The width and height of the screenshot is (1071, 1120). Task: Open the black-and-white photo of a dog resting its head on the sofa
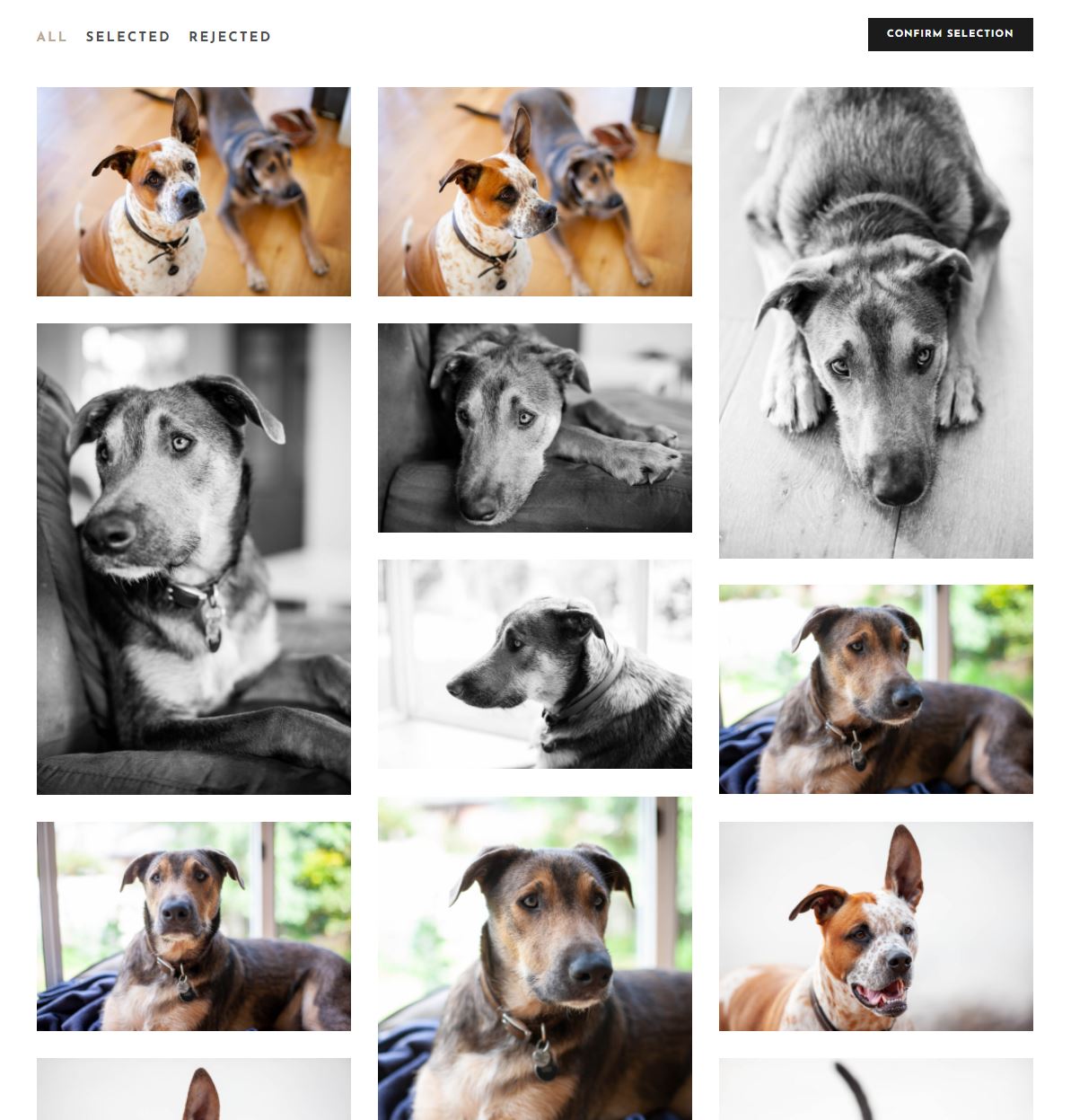coord(534,428)
